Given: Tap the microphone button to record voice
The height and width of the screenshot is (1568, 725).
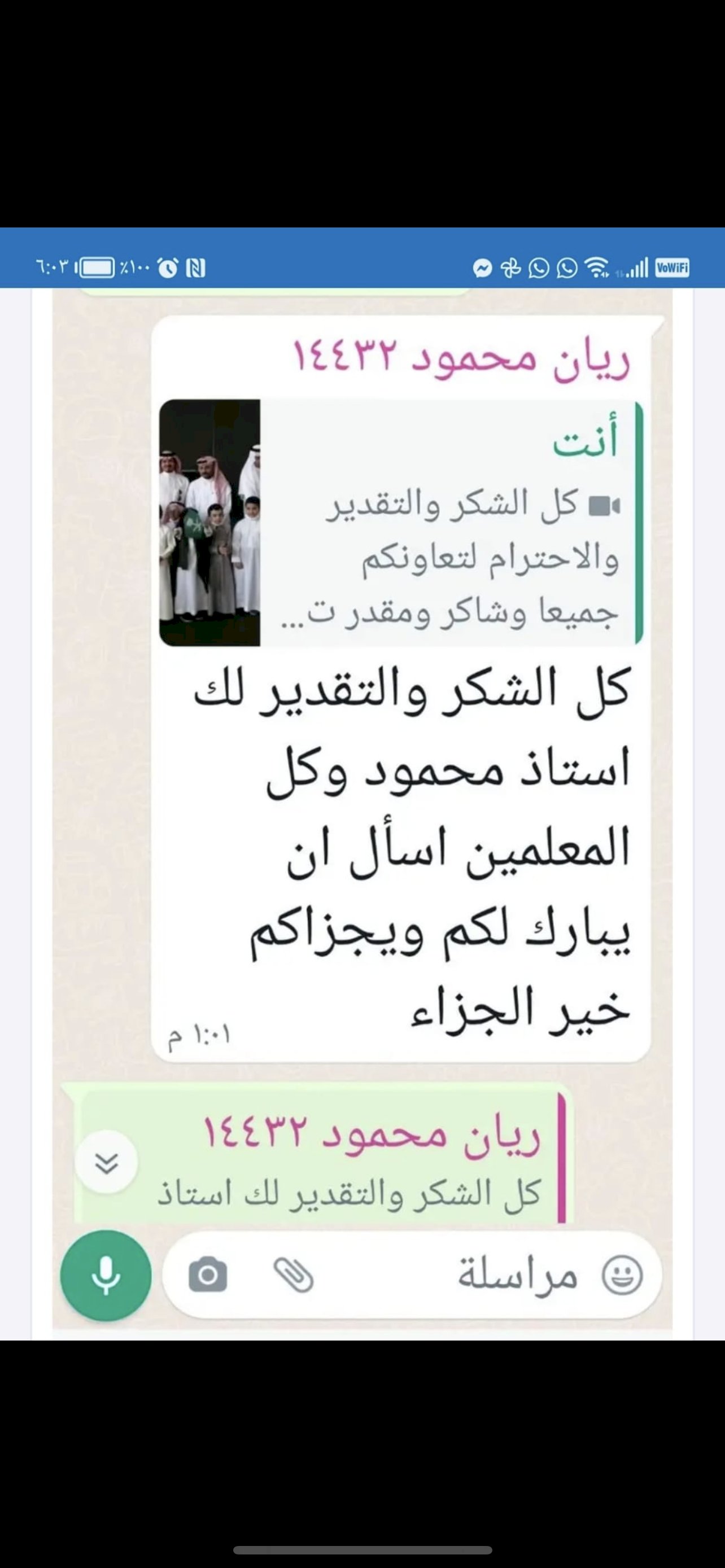Looking at the screenshot, I should (x=106, y=1275).
